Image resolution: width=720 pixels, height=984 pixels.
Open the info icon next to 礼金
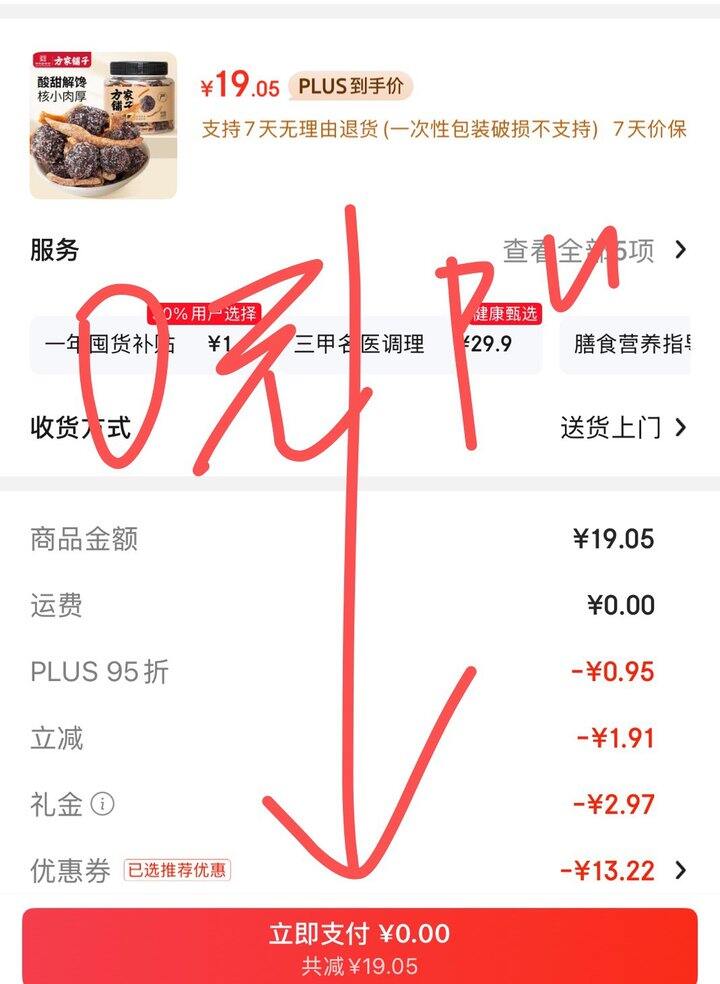tap(103, 804)
